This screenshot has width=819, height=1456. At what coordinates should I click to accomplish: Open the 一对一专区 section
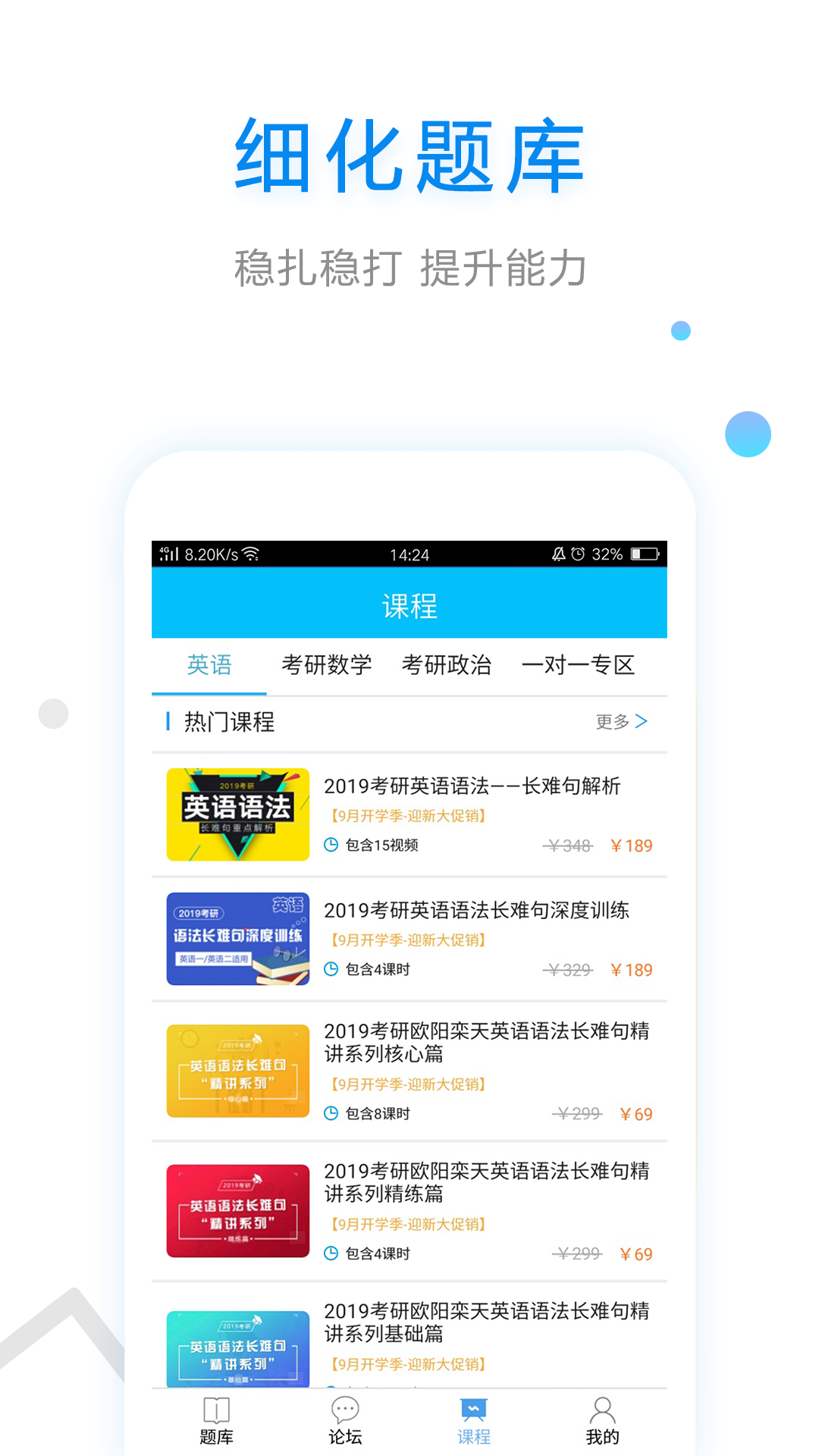click(x=580, y=665)
